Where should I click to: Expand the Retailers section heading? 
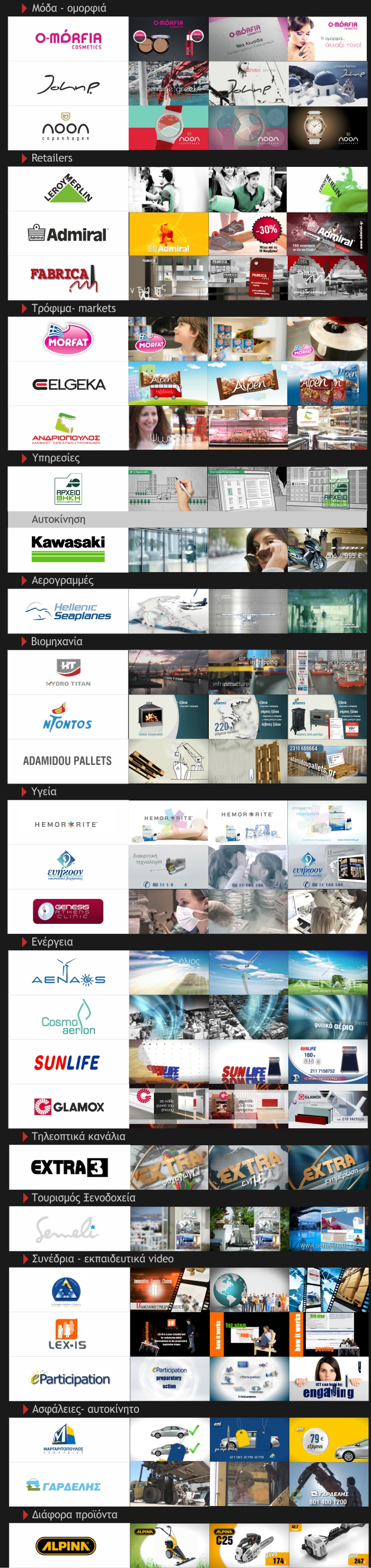[x=52, y=158]
